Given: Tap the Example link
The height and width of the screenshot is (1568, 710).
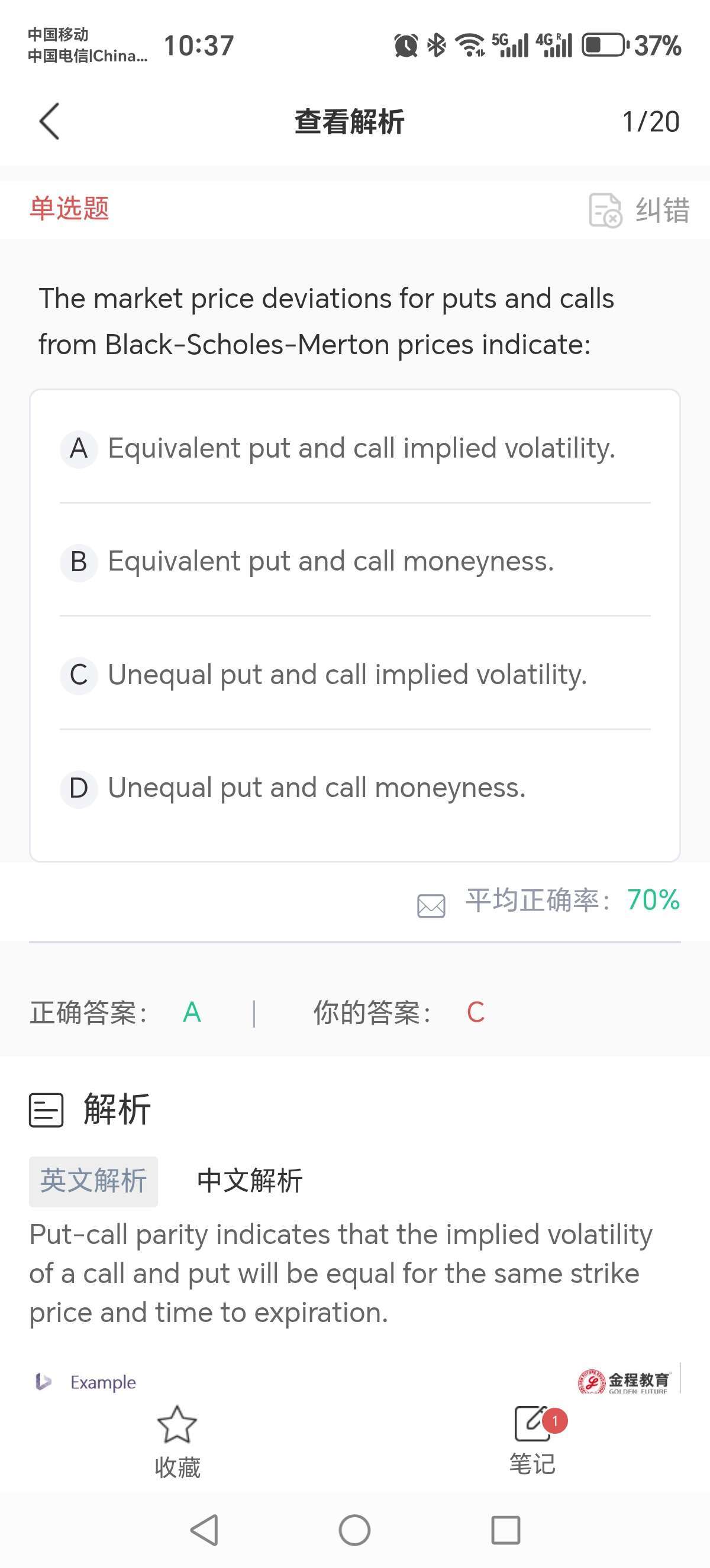Looking at the screenshot, I should click(x=102, y=1382).
